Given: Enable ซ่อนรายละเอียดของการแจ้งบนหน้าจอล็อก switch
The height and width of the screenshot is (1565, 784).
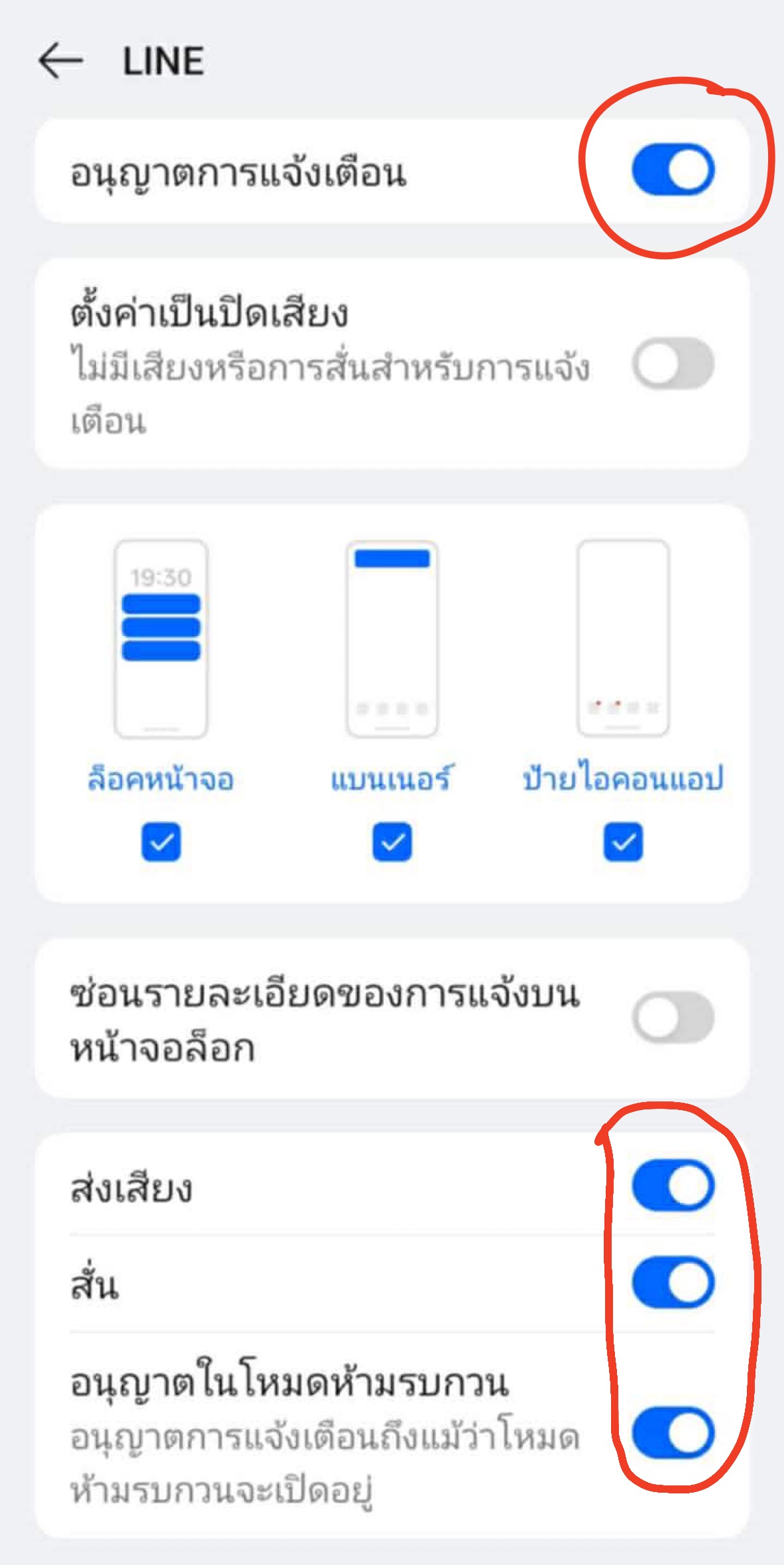Looking at the screenshot, I should (673, 1017).
